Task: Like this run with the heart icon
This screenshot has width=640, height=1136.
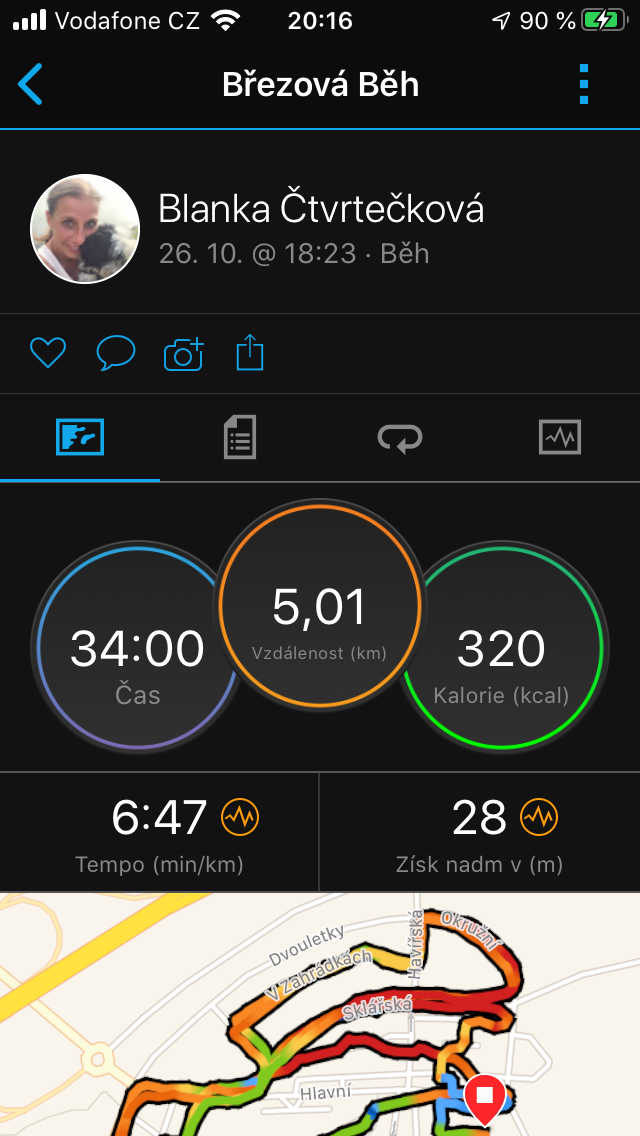Action: point(48,354)
